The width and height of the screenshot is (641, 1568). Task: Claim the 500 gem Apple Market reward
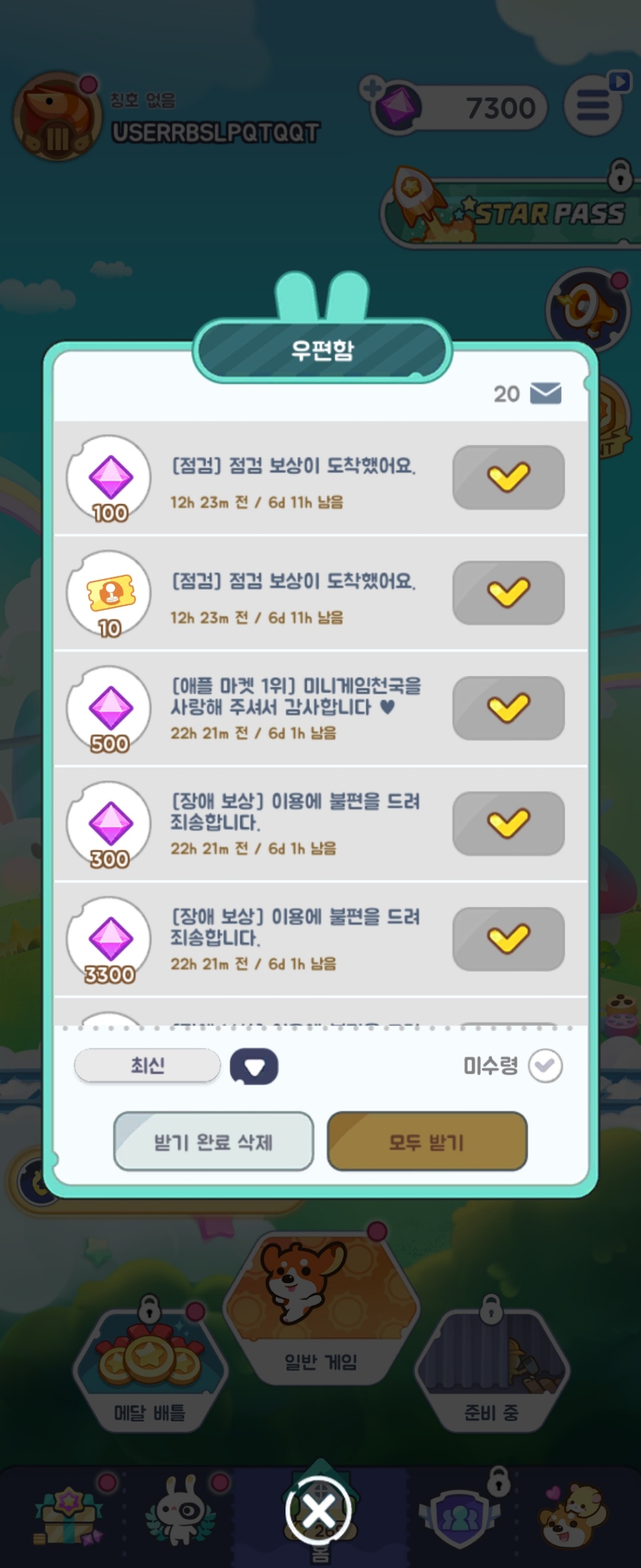508,708
